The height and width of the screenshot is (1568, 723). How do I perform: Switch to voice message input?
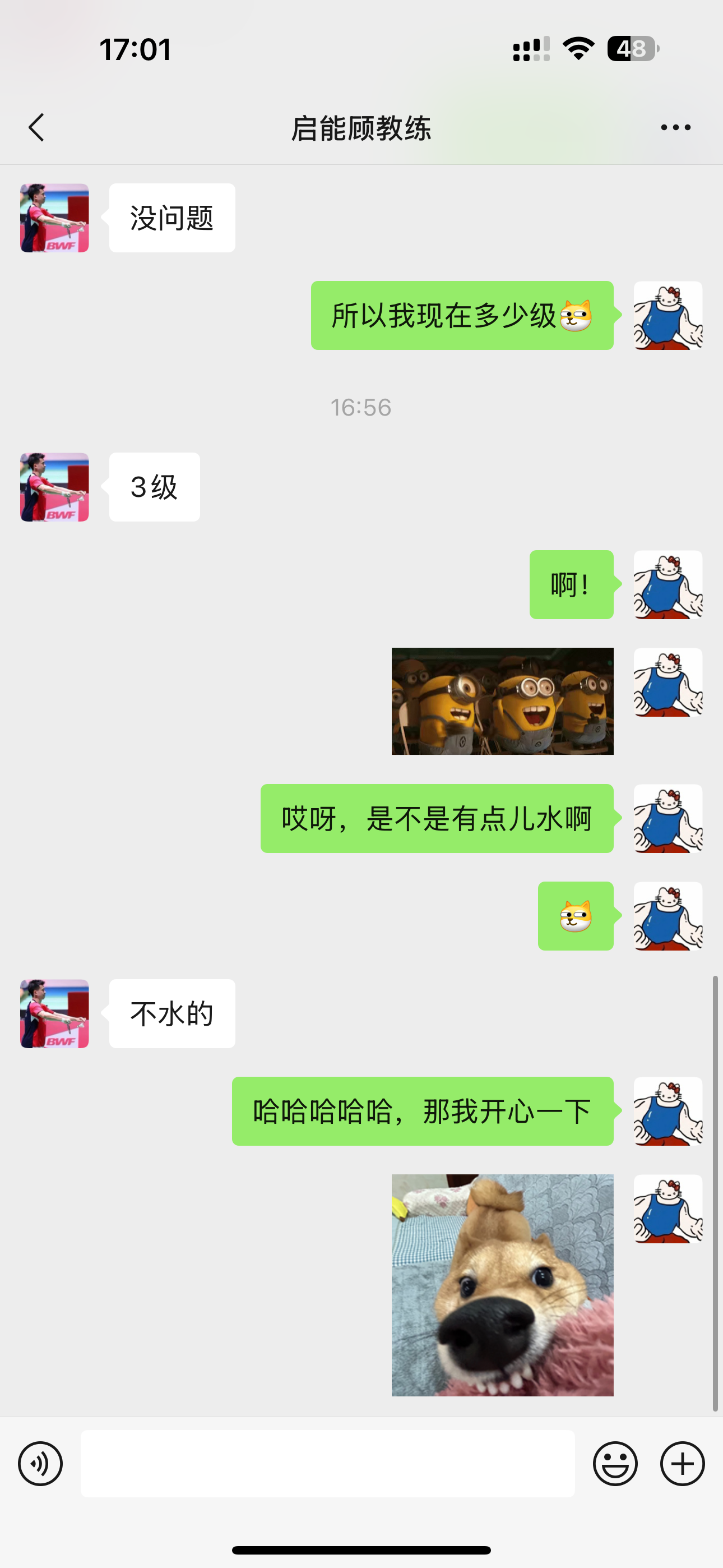click(x=40, y=1463)
